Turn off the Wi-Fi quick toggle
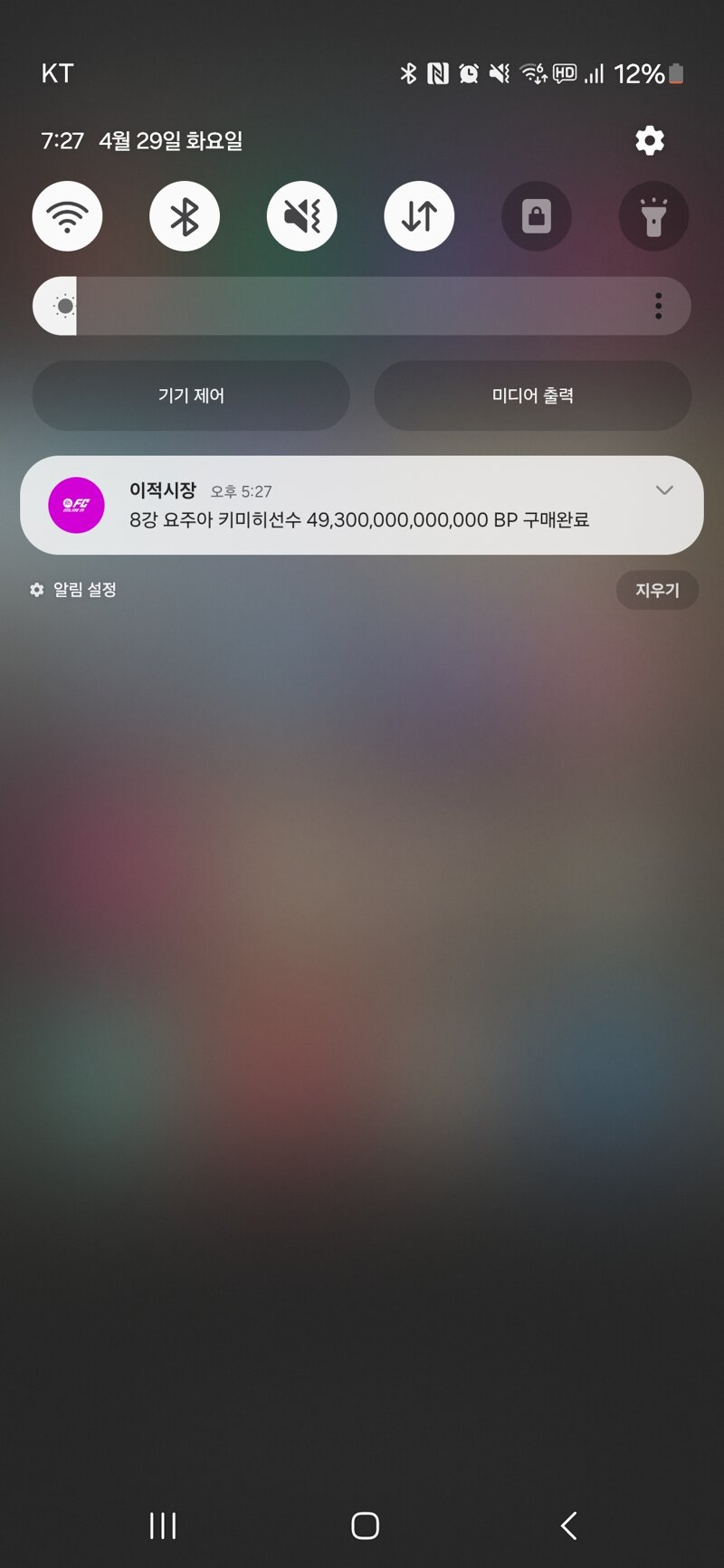 pyautogui.click(x=67, y=216)
